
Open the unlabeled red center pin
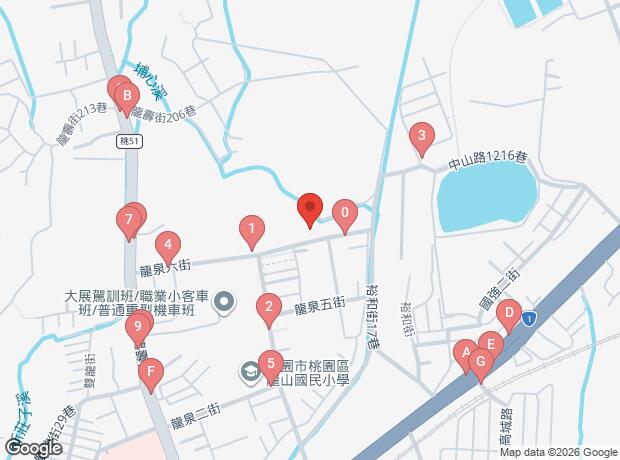pyautogui.click(x=310, y=208)
